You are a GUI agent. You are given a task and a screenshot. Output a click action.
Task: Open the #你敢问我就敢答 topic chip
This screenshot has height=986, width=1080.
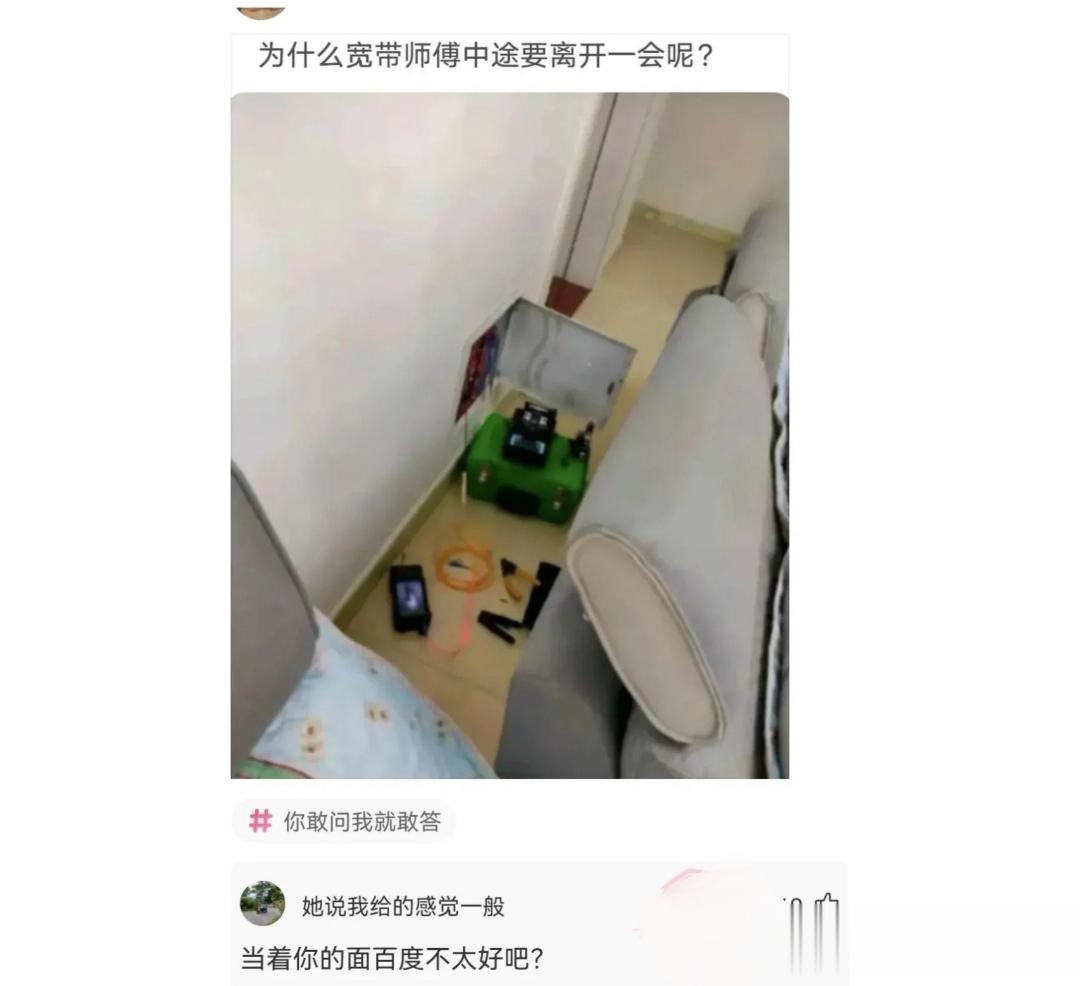pyautogui.click(x=344, y=822)
